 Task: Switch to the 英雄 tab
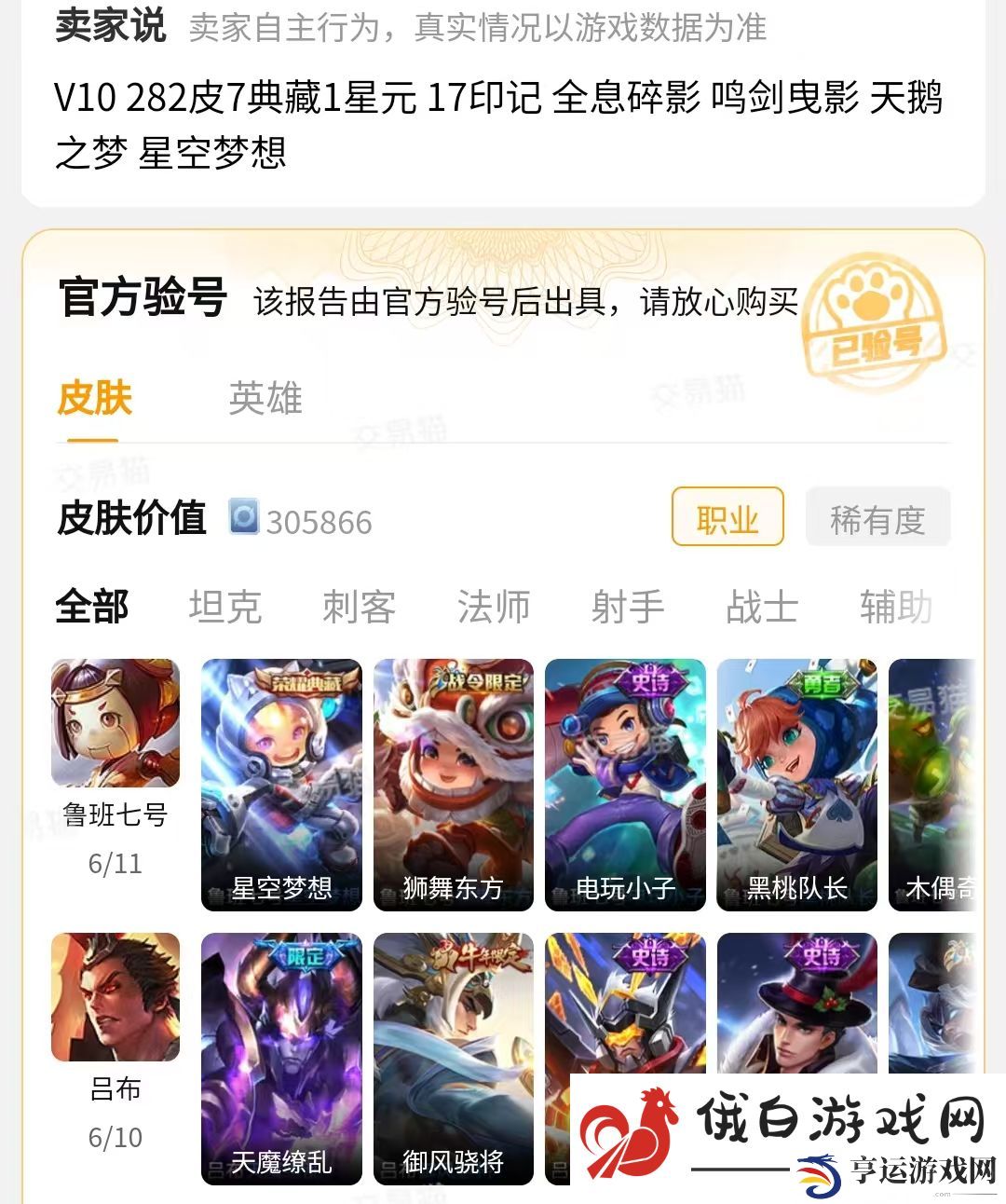coord(265,399)
